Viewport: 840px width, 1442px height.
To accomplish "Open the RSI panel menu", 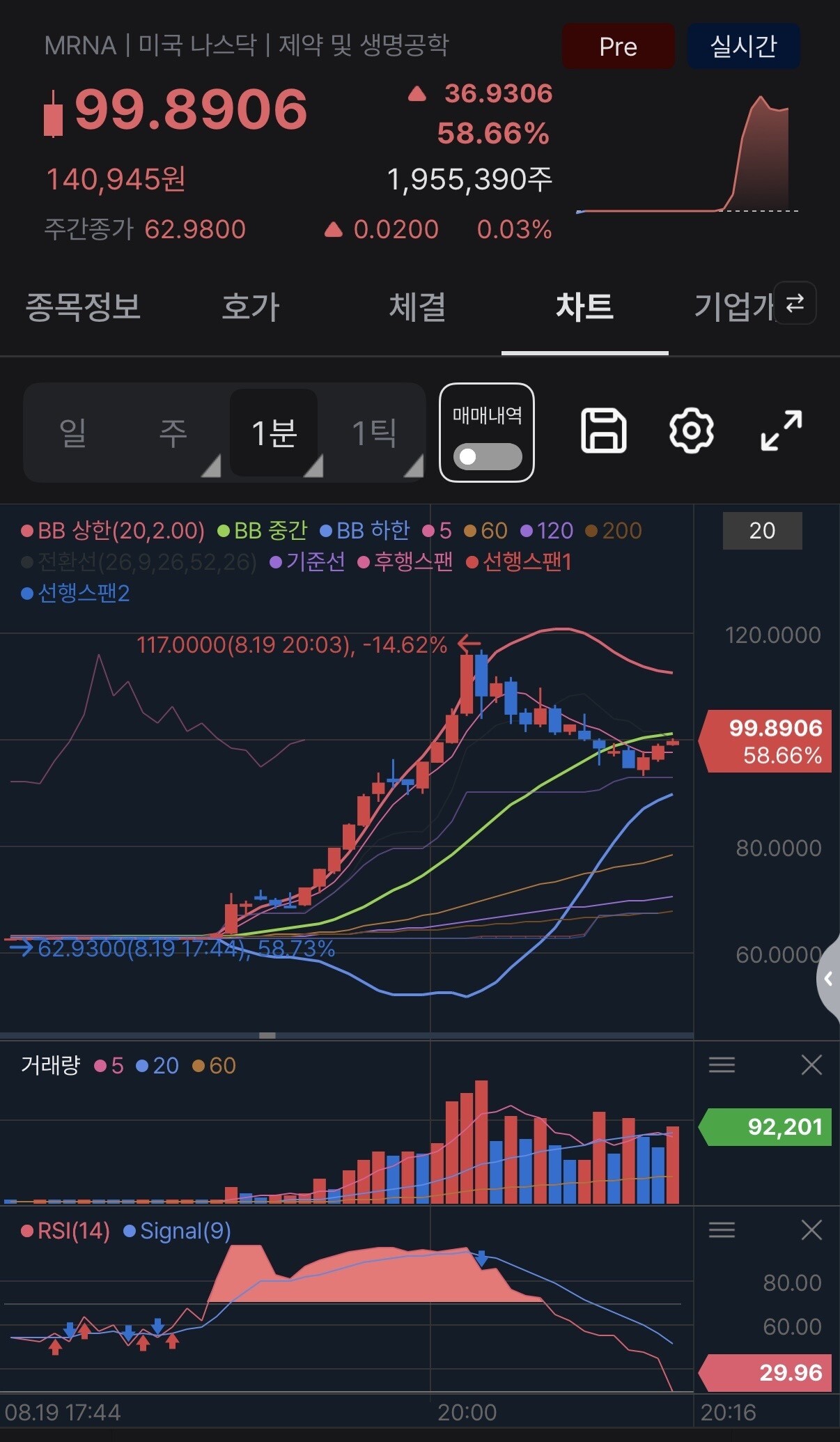I will [x=722, y=1230].
